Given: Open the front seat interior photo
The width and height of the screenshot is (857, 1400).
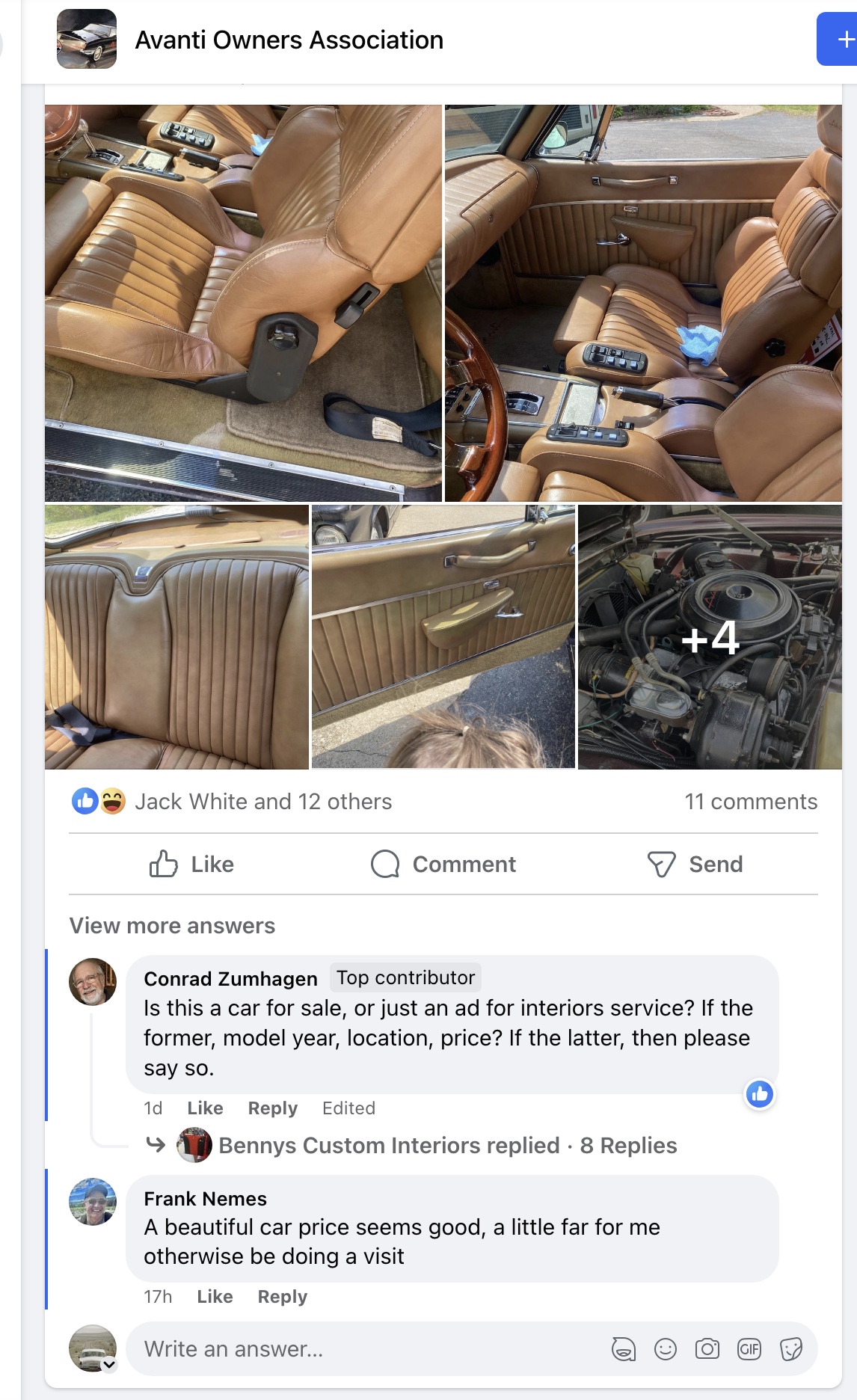Looking at the screenshot, I should click(243, 303).
